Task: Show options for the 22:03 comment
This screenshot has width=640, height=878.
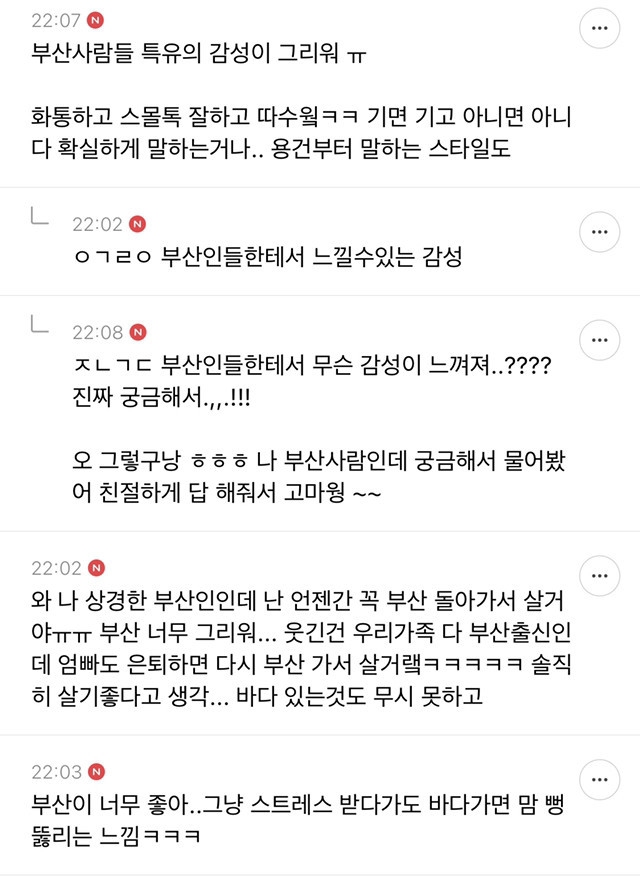Action: tap(599, 779)
